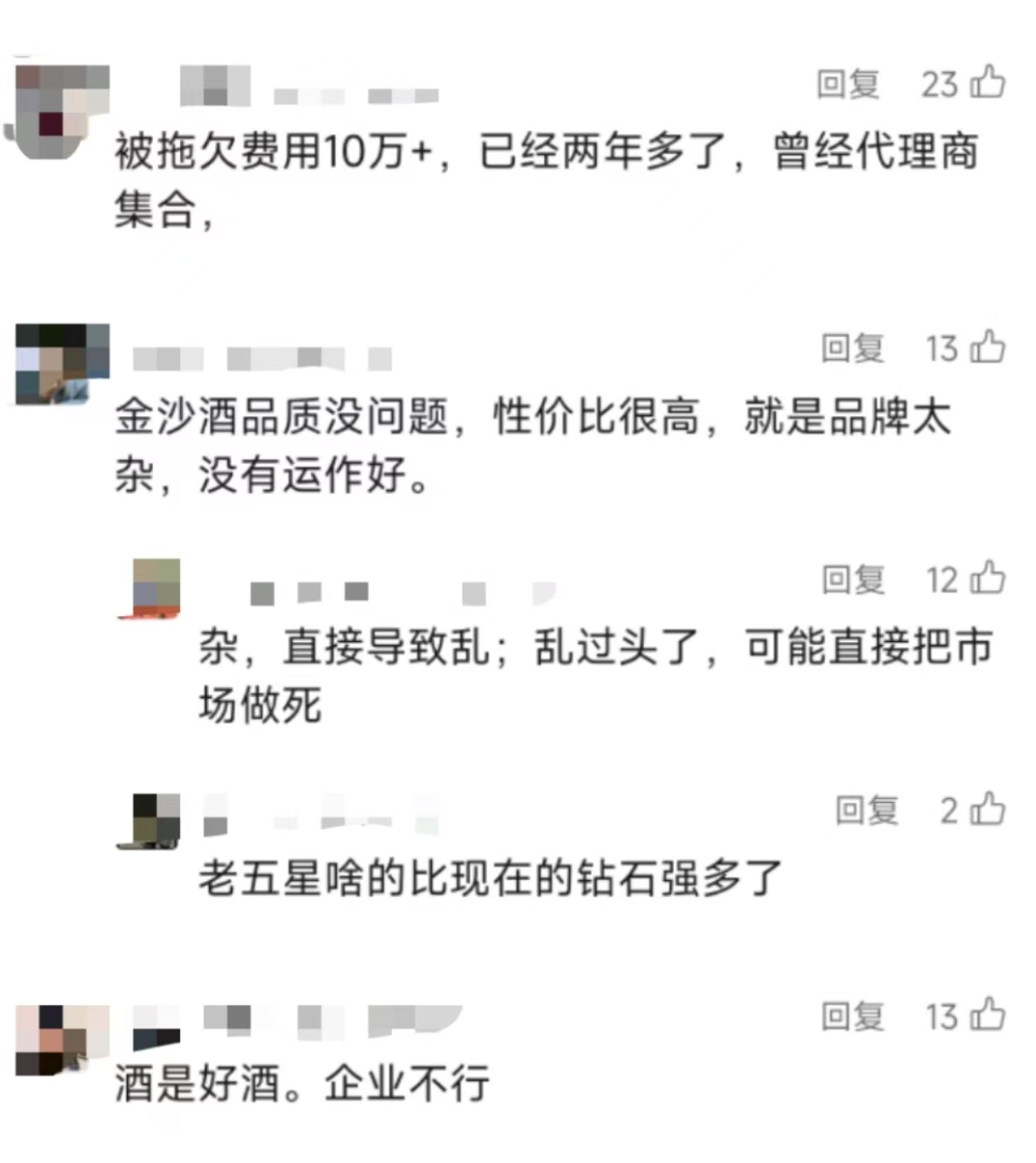1036x1163 pixels.
Task: Like the 金沙酒品质没问题 comment
Action: [x=988, y=347]
